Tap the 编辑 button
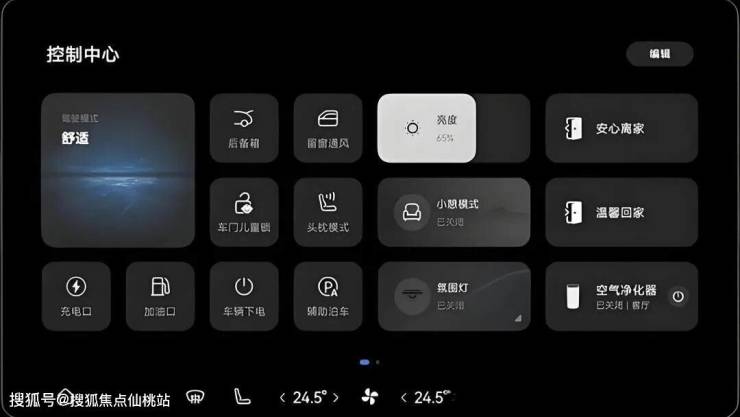Viewport: 740px width, 417px height. coord(659,54)
